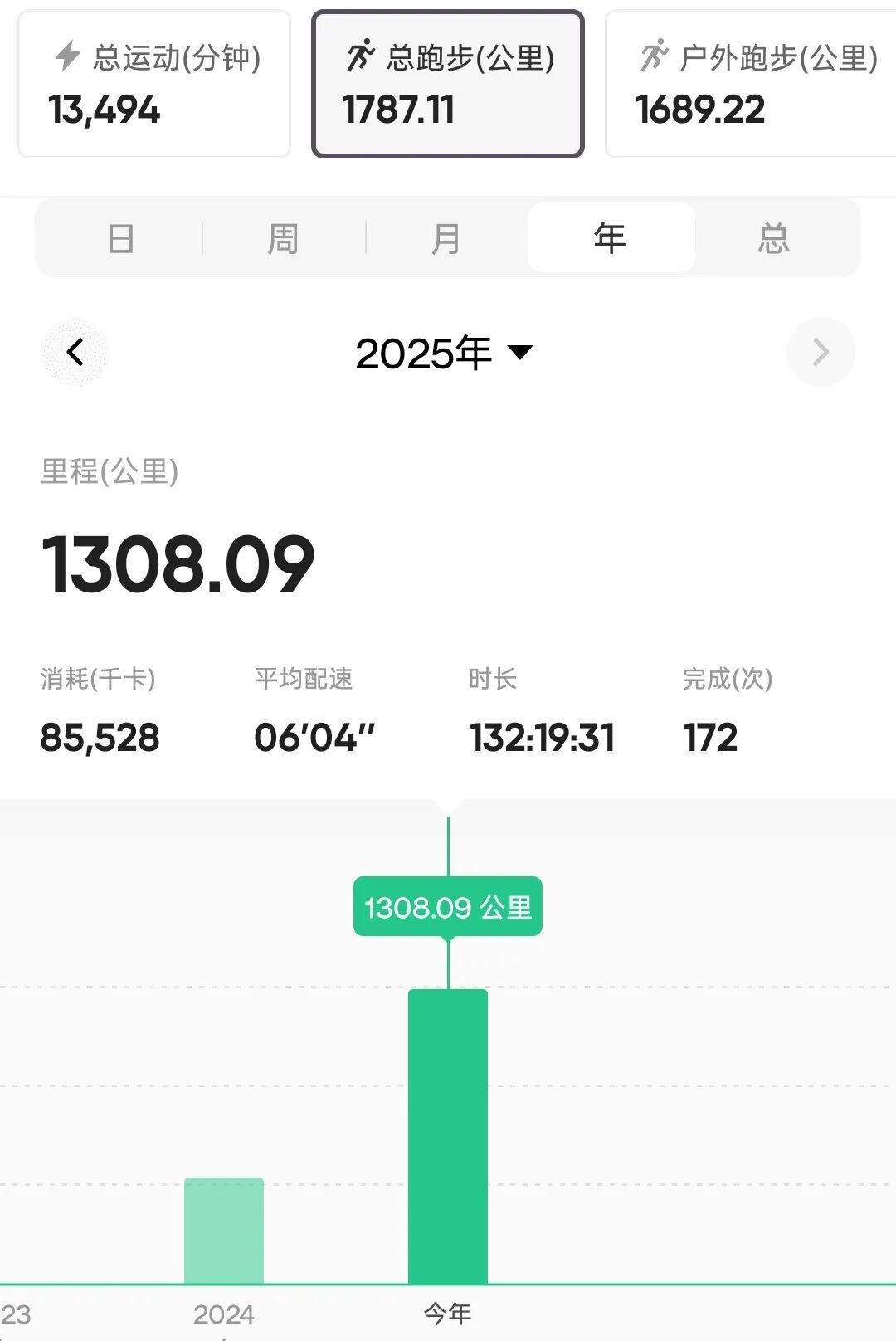Expand year selection via 2025年 label
896x1341 pixels.
click(x=423, y=352)
